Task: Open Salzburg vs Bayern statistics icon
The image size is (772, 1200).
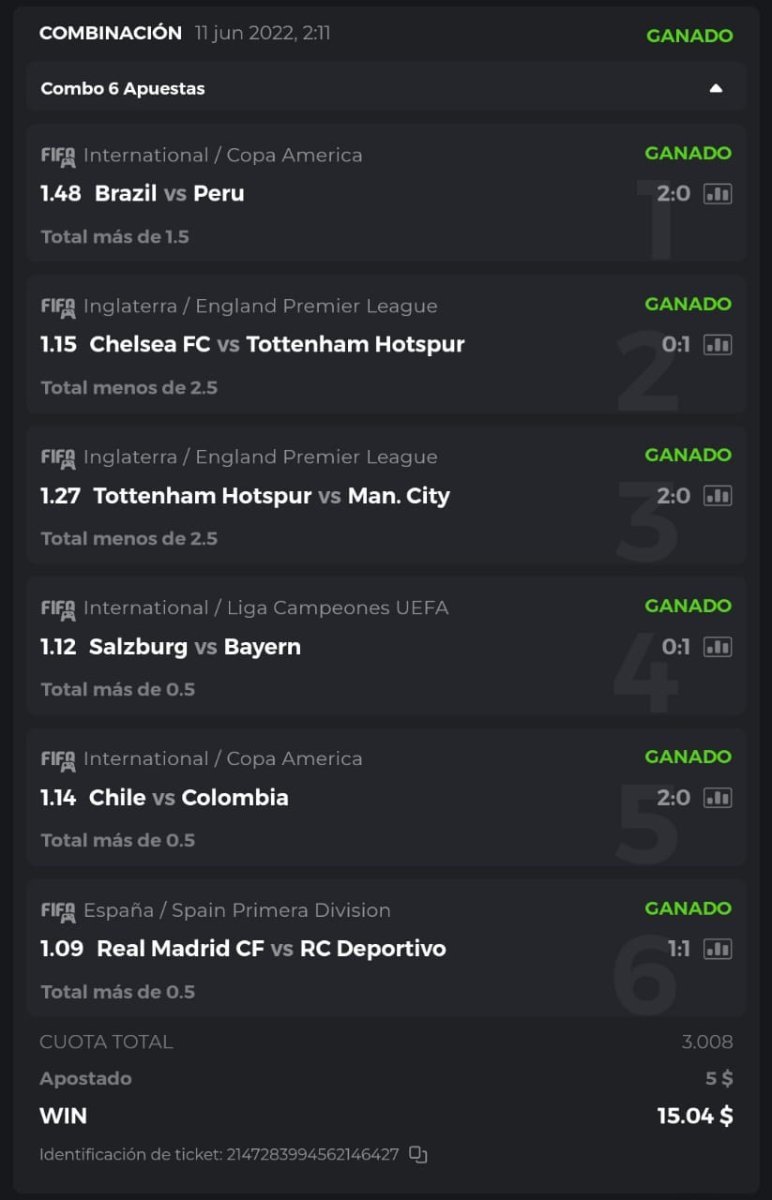Action: 718,647
